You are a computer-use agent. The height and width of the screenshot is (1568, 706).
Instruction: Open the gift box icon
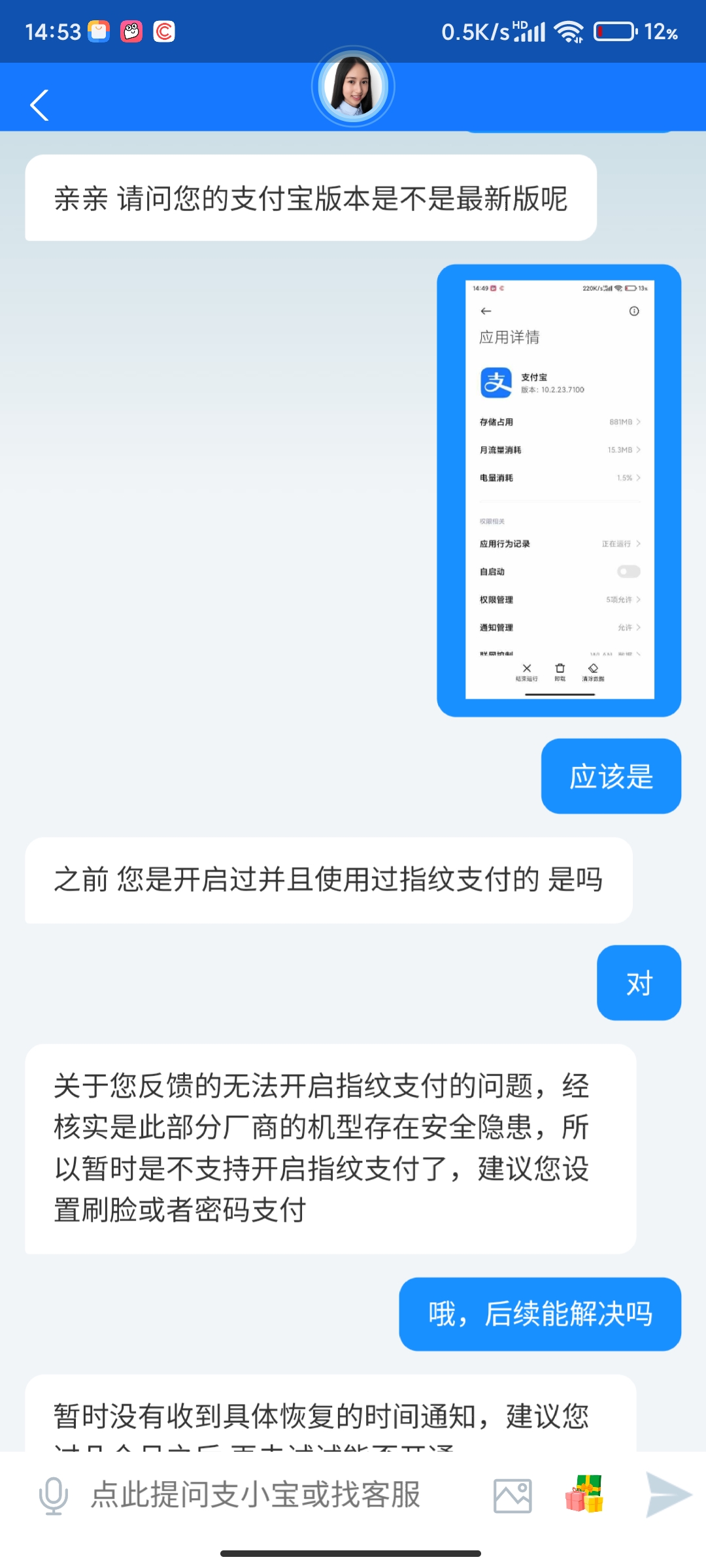(584, 1494)
